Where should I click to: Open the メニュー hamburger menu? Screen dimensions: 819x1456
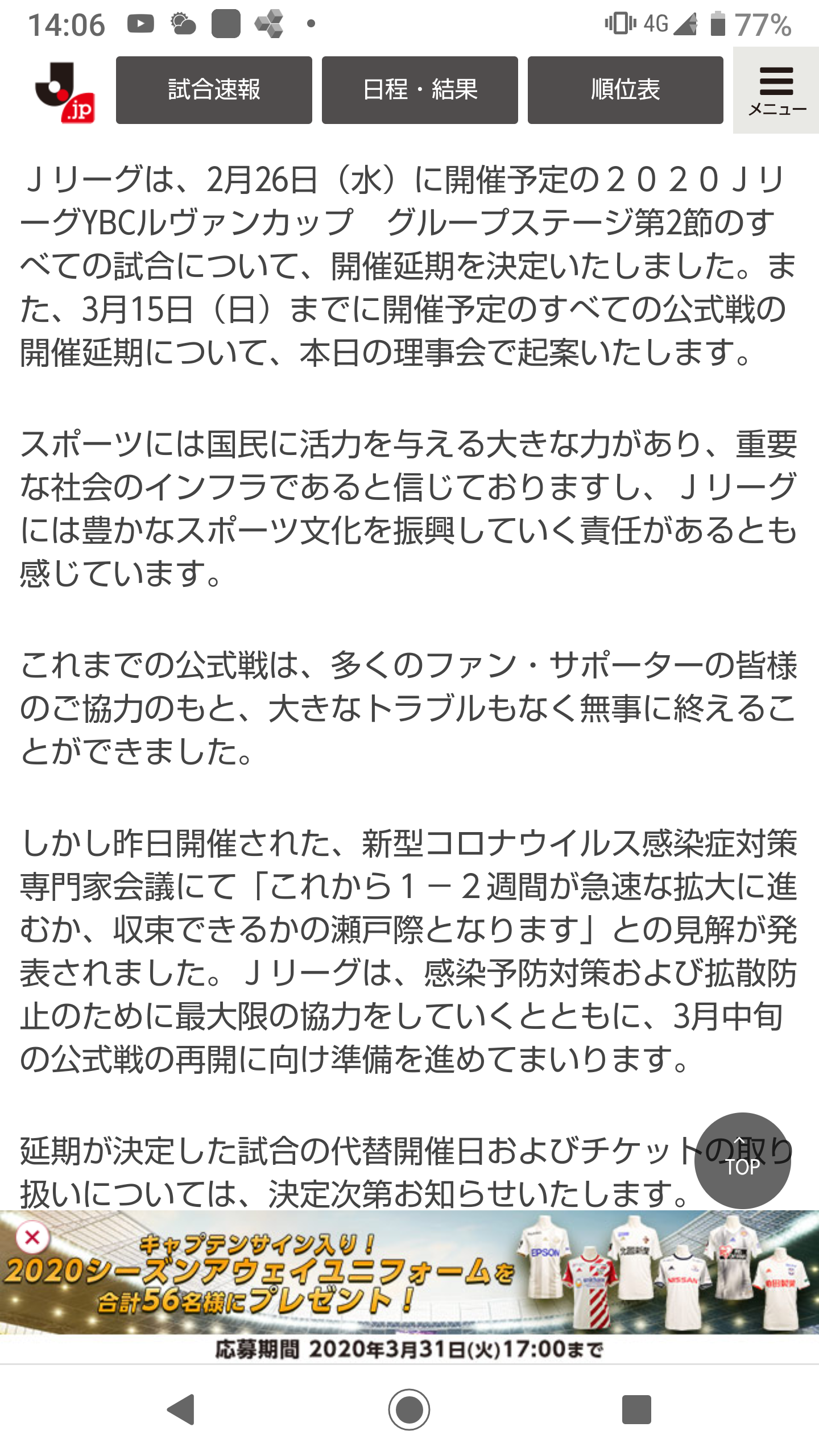pos(776,90)
